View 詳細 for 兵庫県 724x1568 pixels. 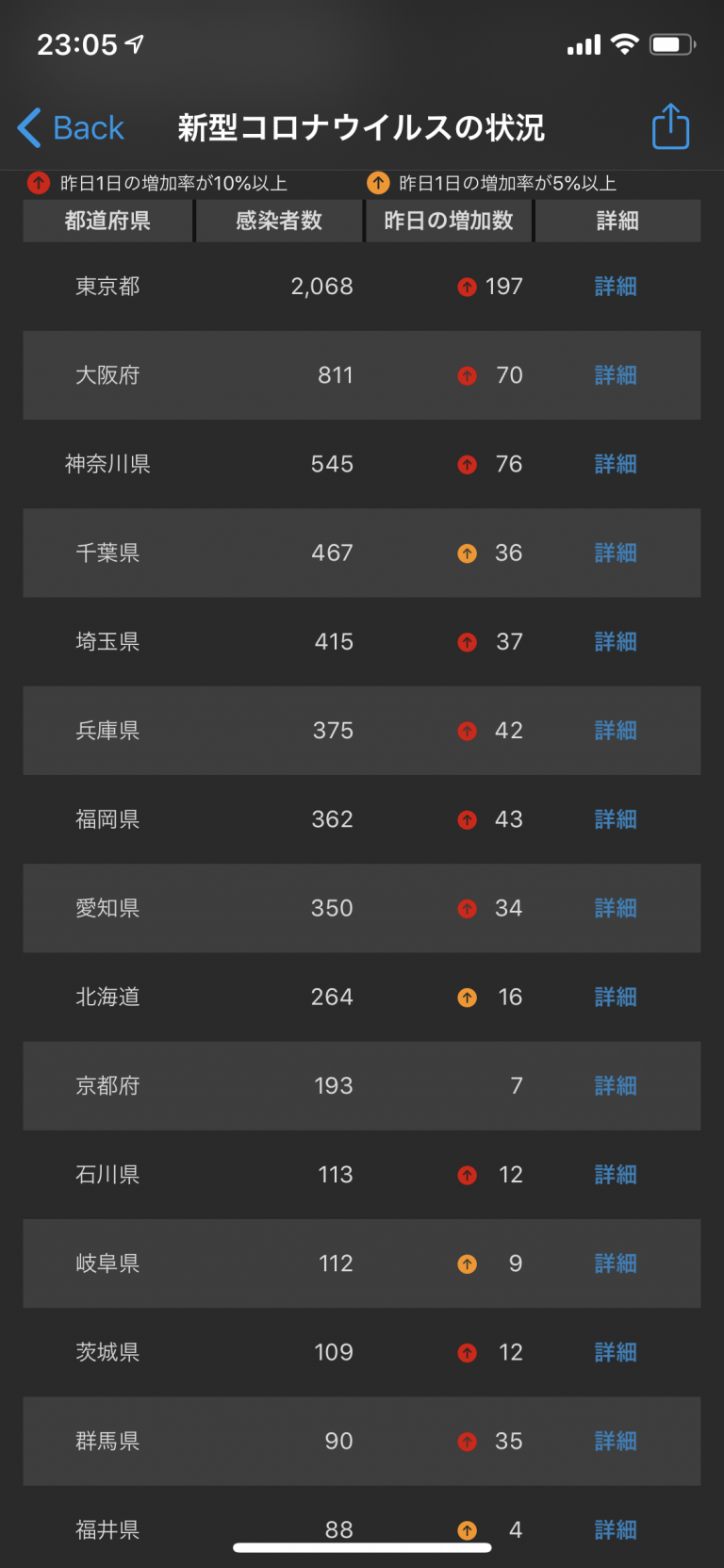click(x=616, y=731)
